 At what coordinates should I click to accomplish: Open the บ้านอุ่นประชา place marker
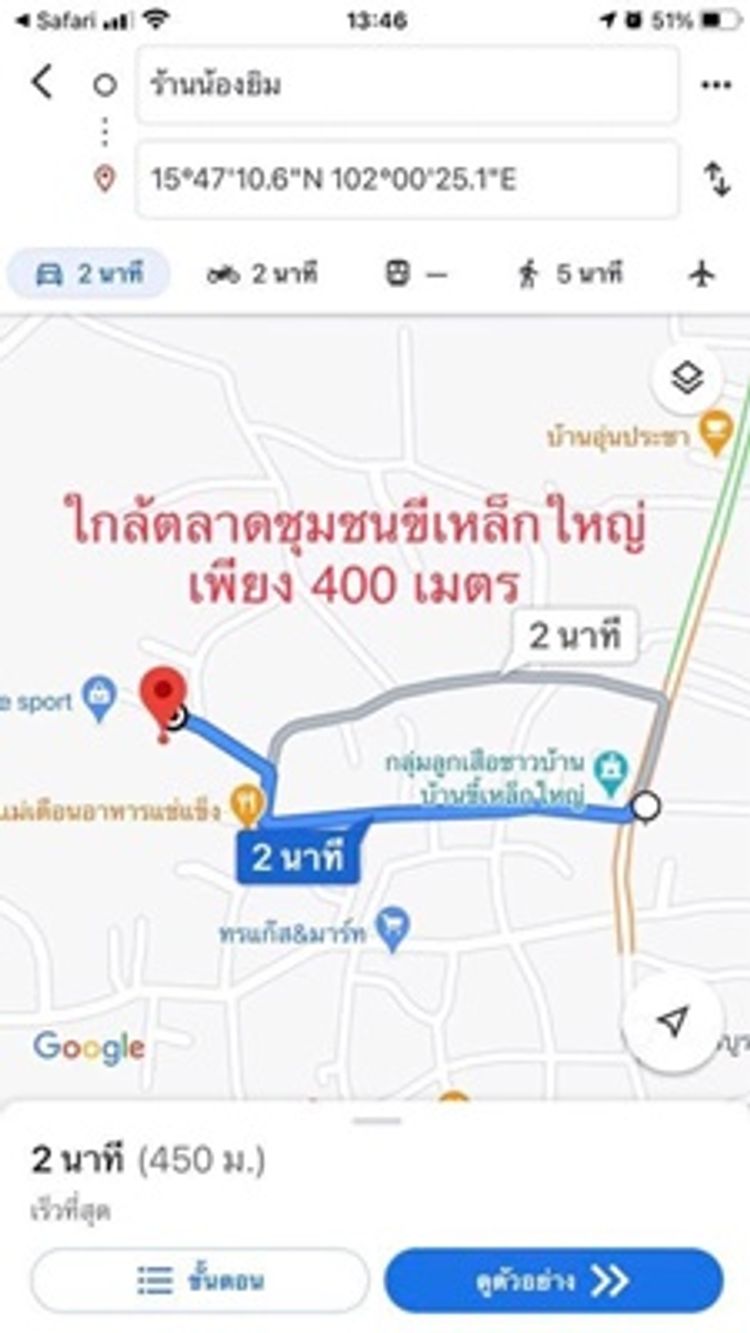pos(714,435)
